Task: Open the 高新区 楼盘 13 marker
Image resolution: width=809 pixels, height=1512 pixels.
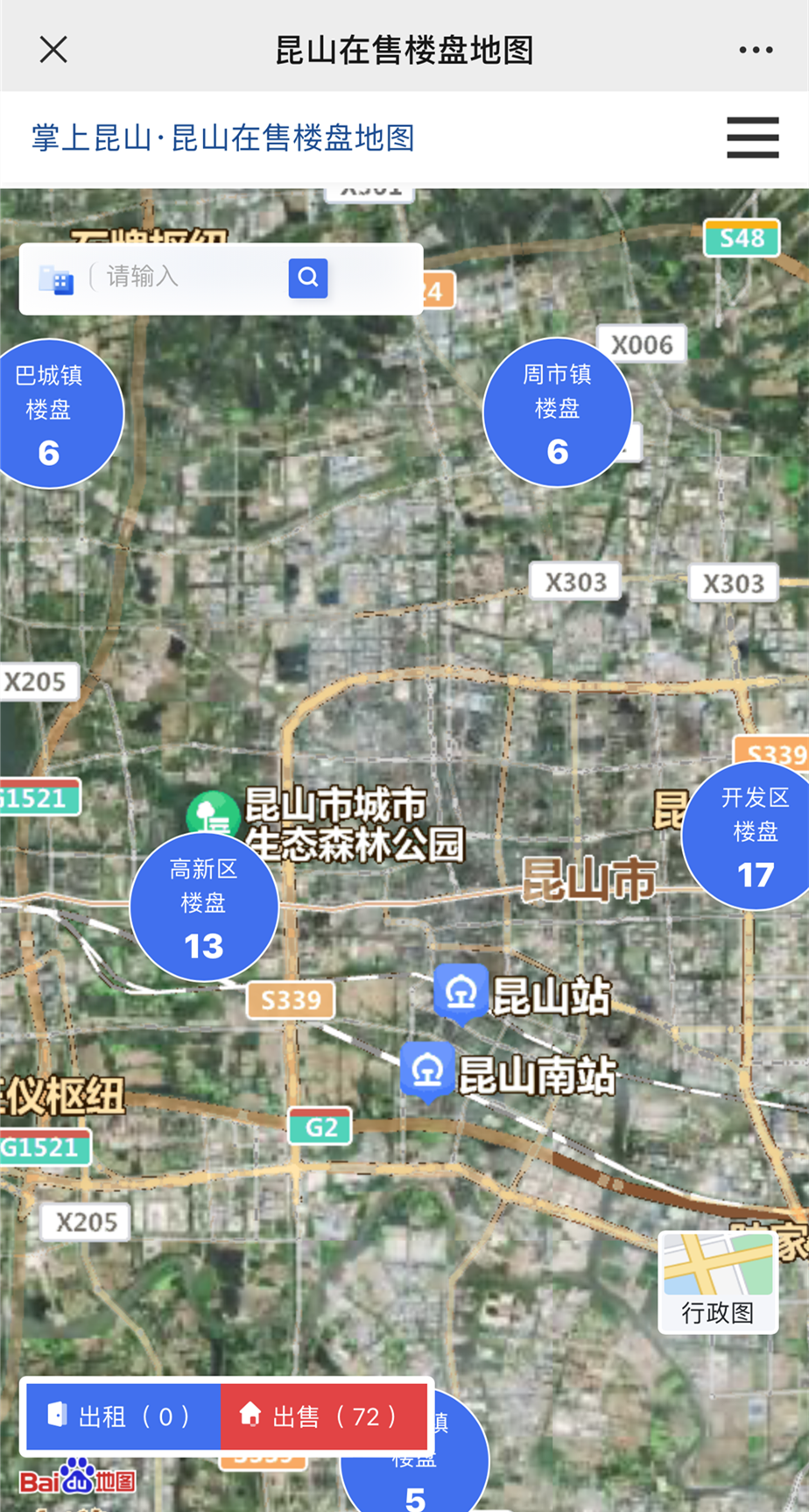Action: 204,906
